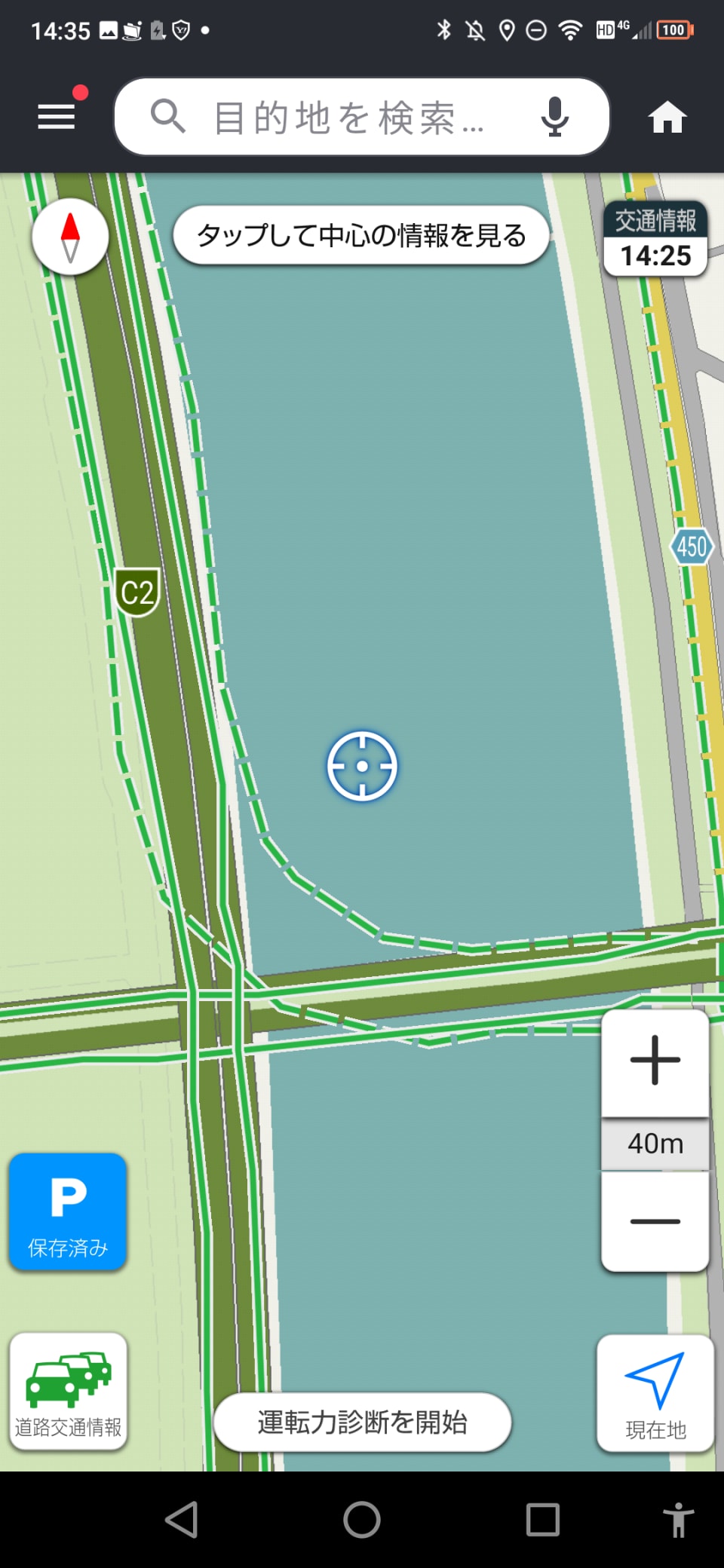Zoom in the map with plus
This screenshot has height=1568, width=724.
[655, 1061]
